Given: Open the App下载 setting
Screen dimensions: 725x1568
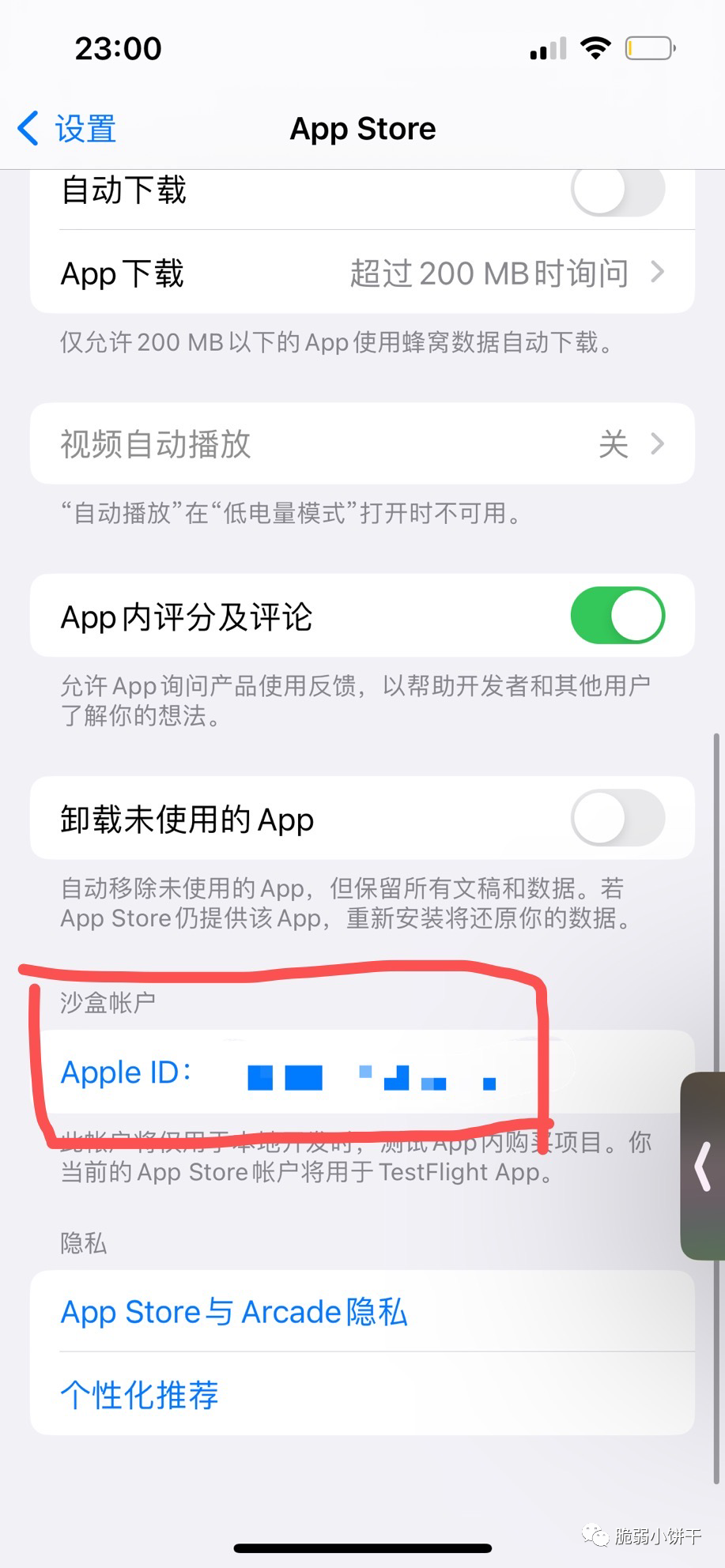Looking at the screenshot, I should (x=362, y=273).
